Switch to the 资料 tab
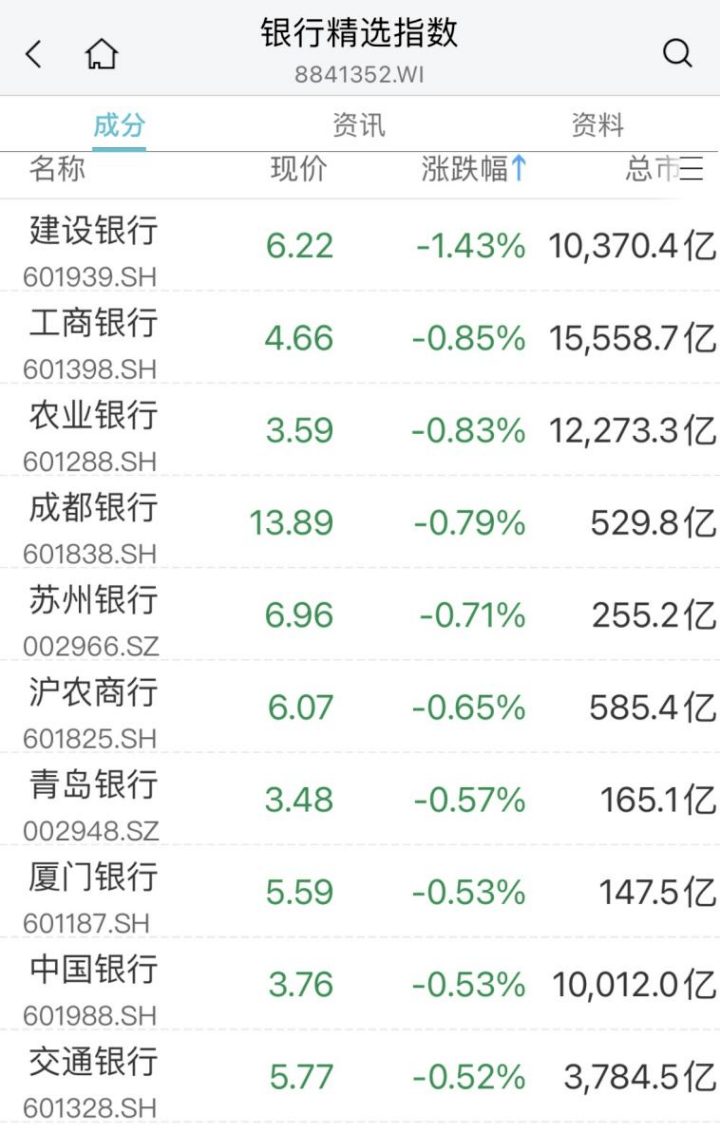This screenshot has width=720, height=1132. (597, 125)
